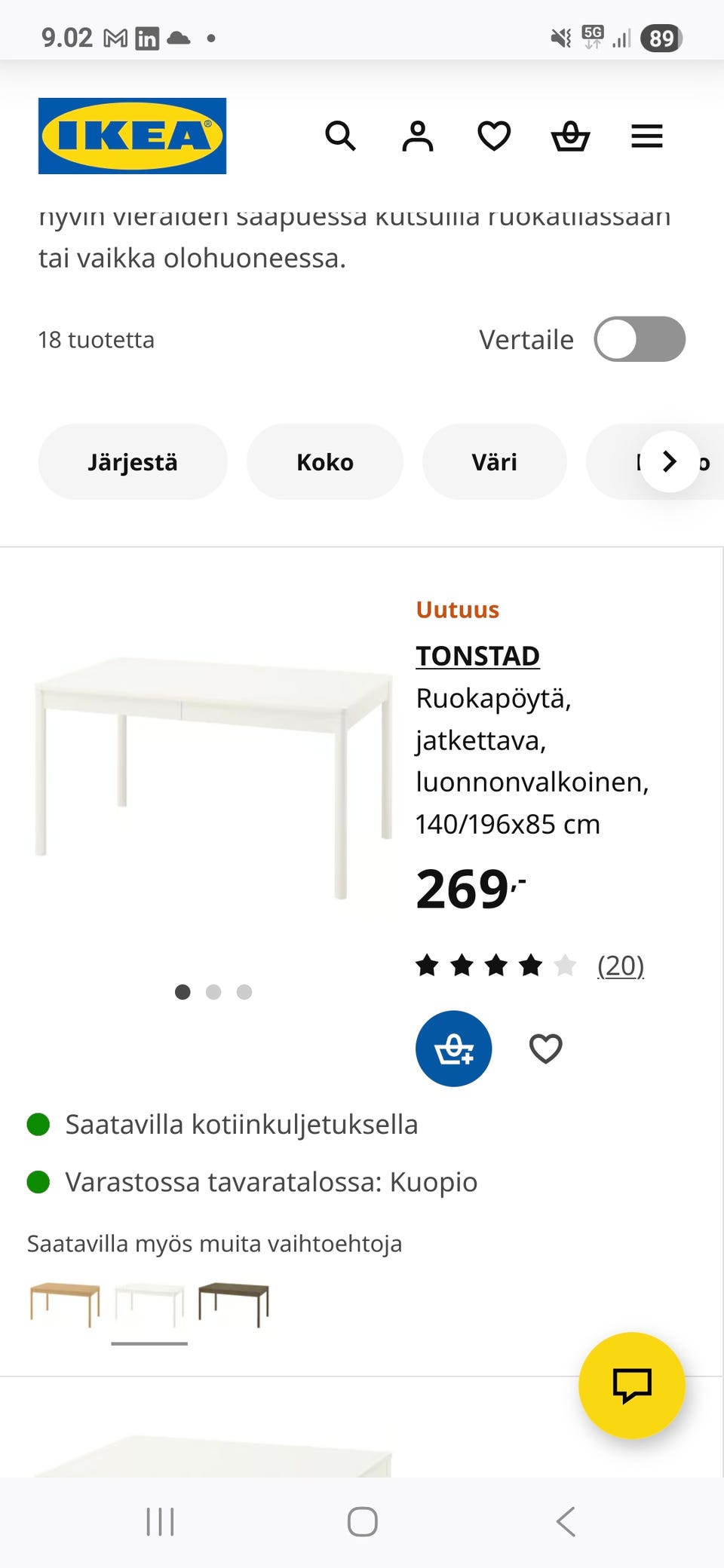The width and height of the screenshot is (724, 1568).
Task: Open the hamburger menu
Action: click(647, 136)
